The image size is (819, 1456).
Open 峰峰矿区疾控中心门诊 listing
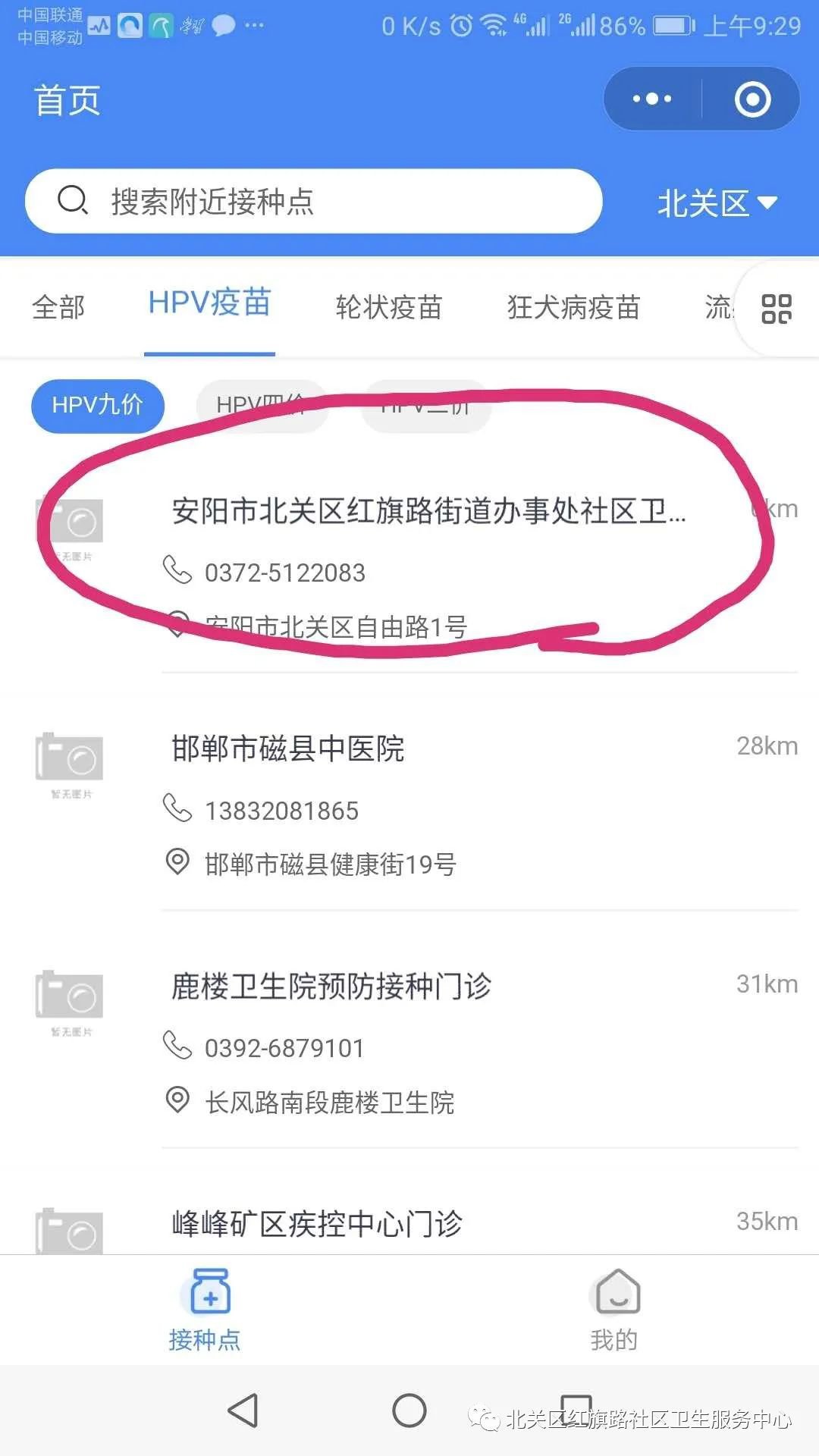(317, 1222)
